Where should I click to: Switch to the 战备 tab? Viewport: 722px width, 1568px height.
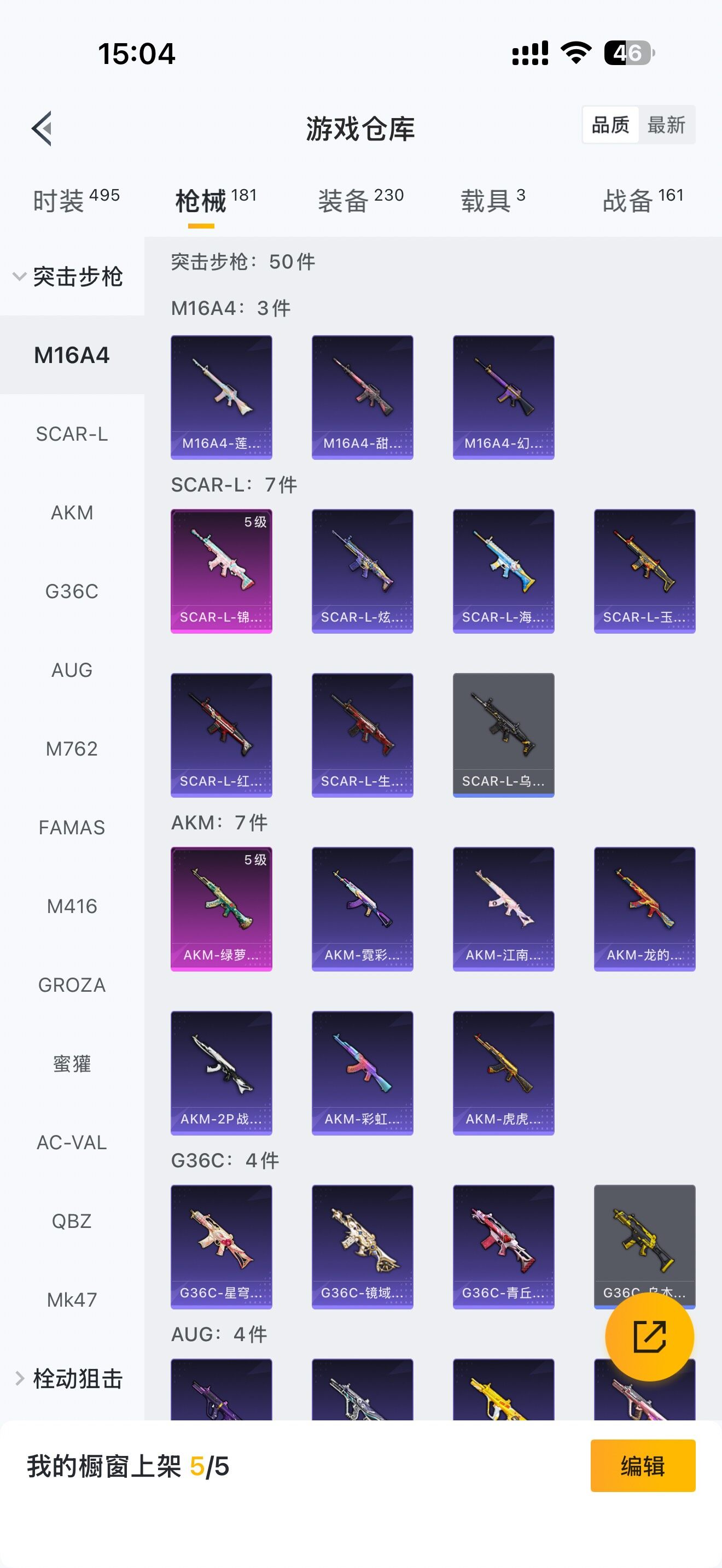tap(642, 200)
